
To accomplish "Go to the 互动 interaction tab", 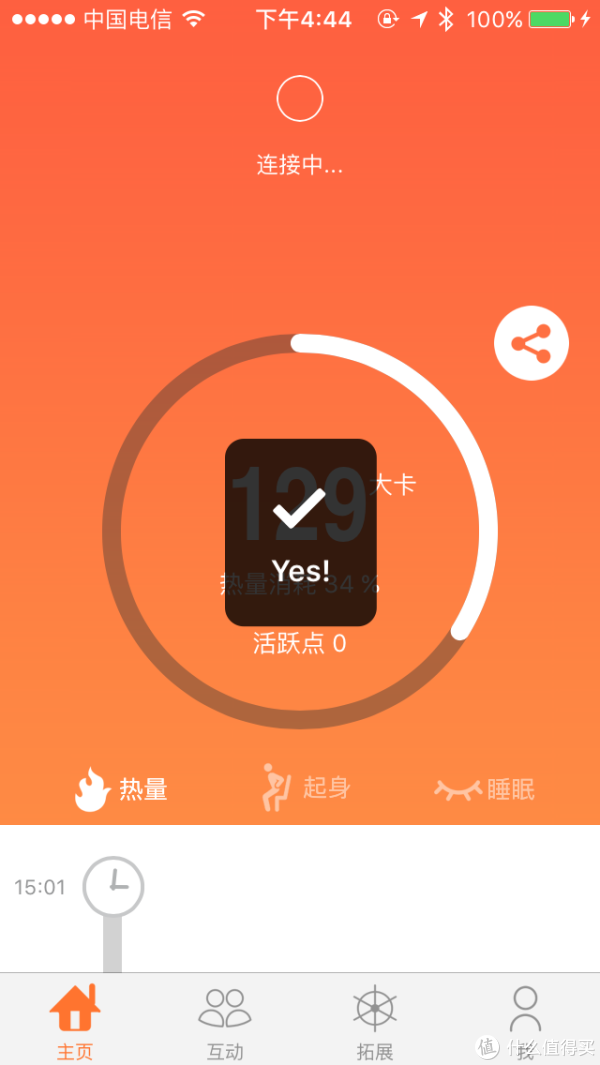I will pyautogui.click(x=225, y=1020).
